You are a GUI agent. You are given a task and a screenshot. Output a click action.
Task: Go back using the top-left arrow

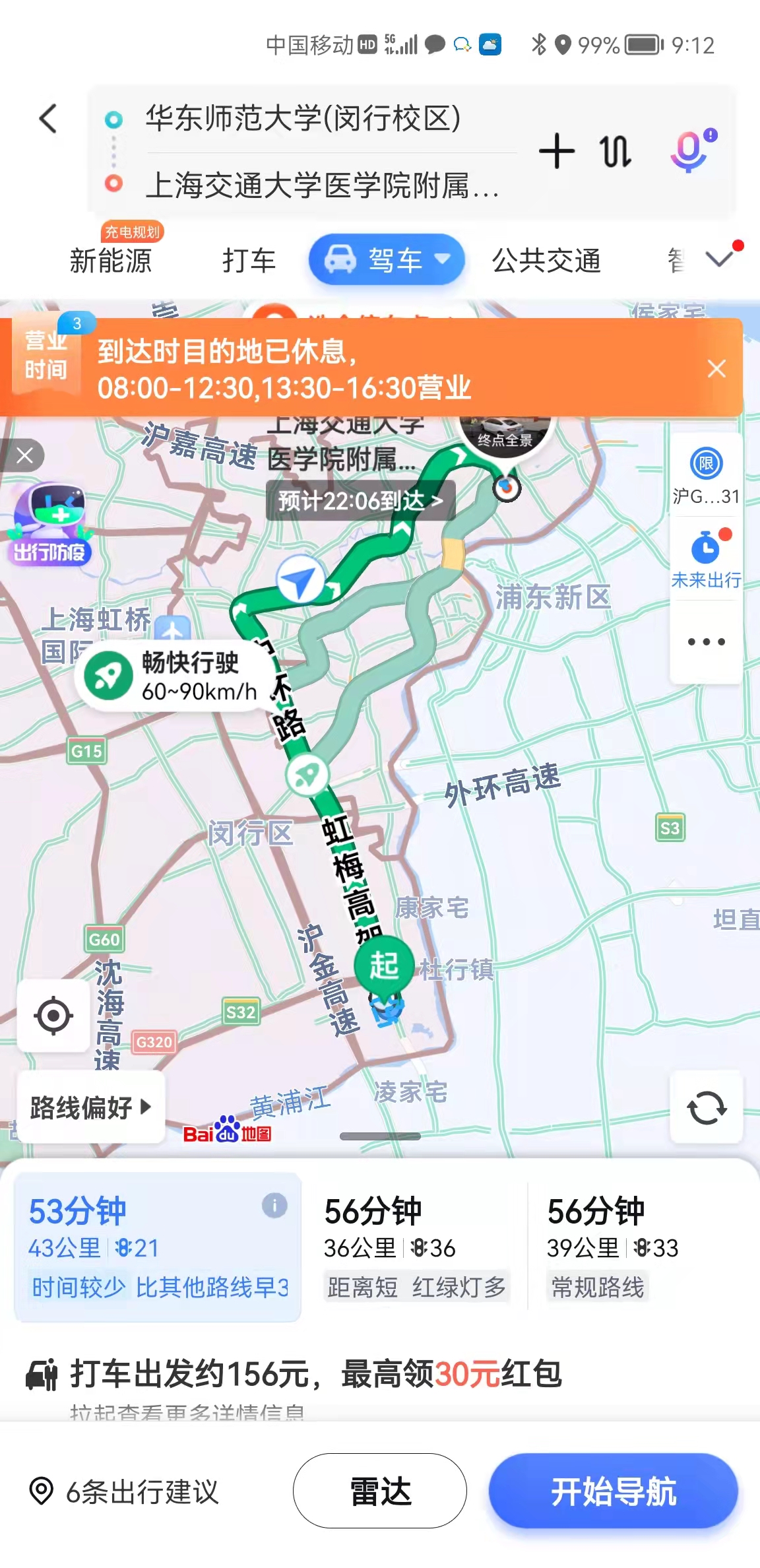pos(48,119)
